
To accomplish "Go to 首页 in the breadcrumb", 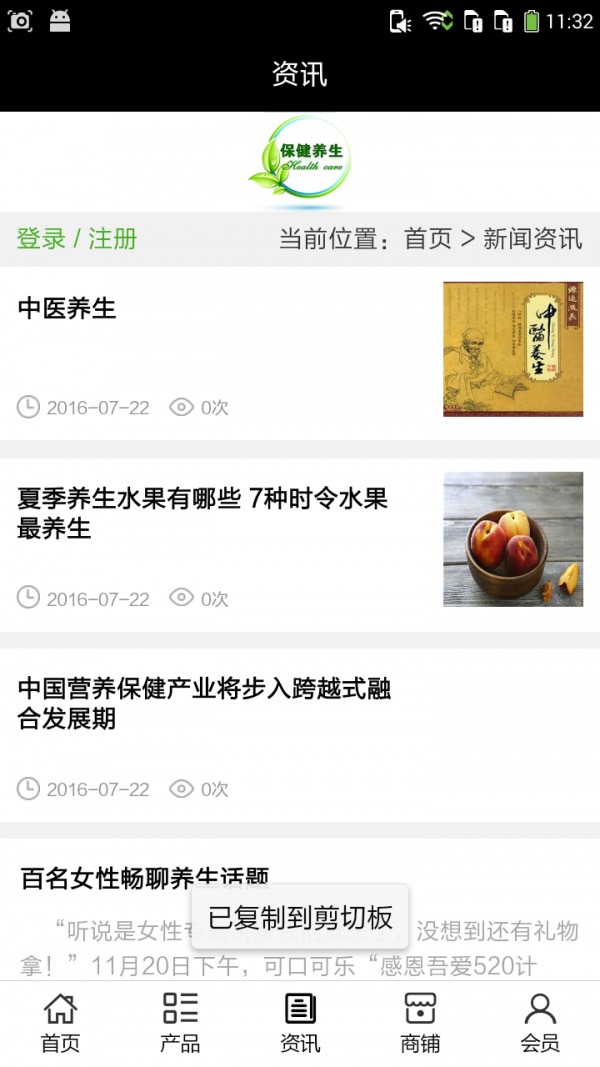I will point(428,239).
